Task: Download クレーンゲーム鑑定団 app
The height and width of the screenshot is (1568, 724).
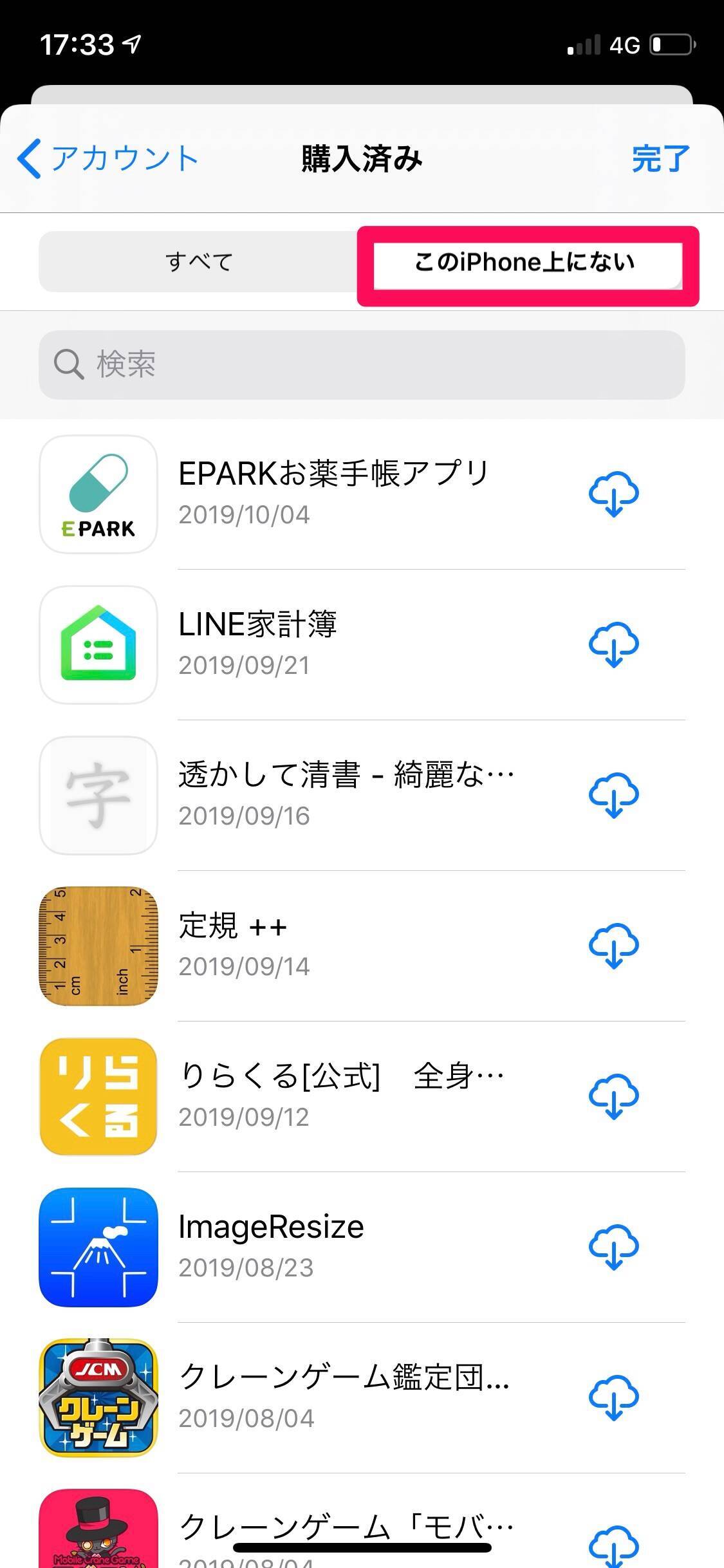Action: point(613,1398)
